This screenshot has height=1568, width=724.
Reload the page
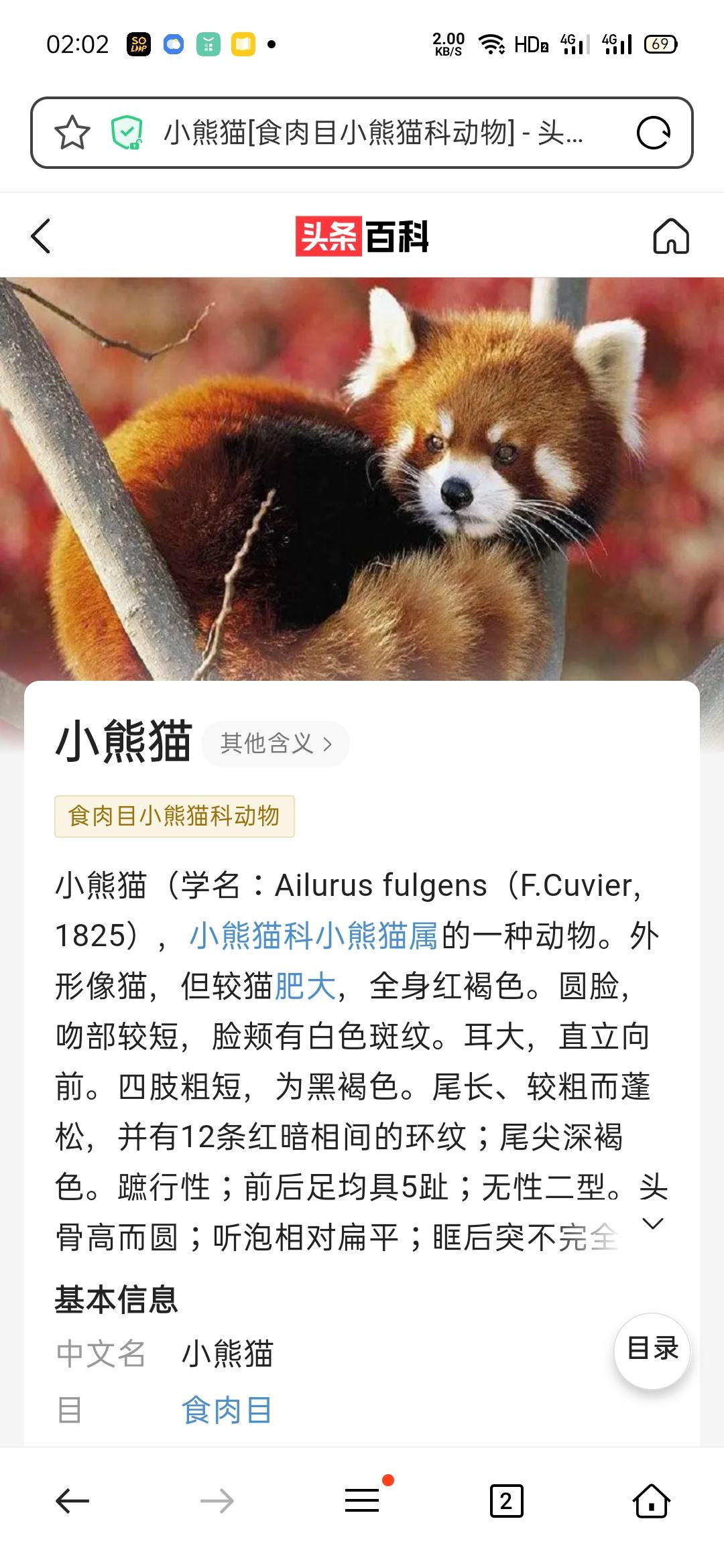[653, 133]
